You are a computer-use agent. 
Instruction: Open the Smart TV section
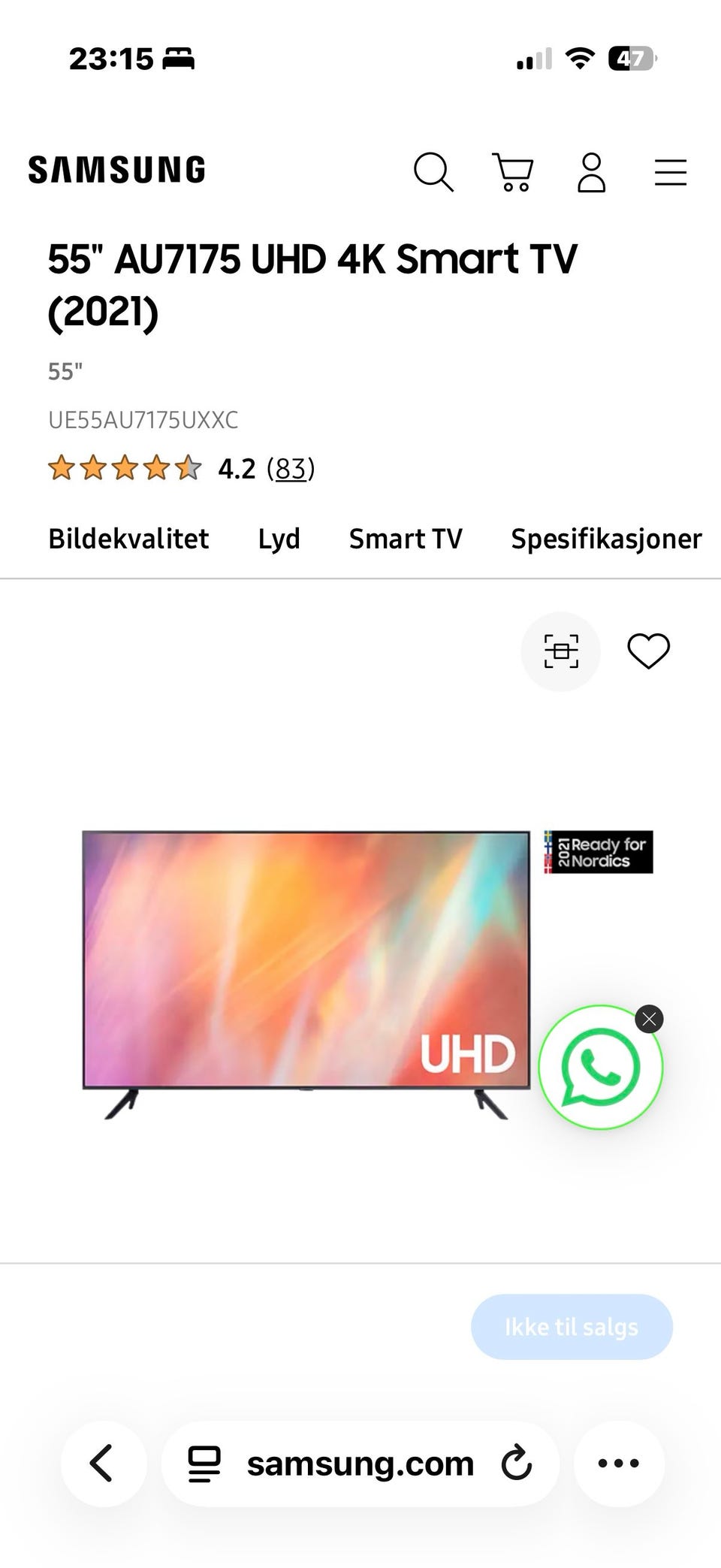[405, 539]
